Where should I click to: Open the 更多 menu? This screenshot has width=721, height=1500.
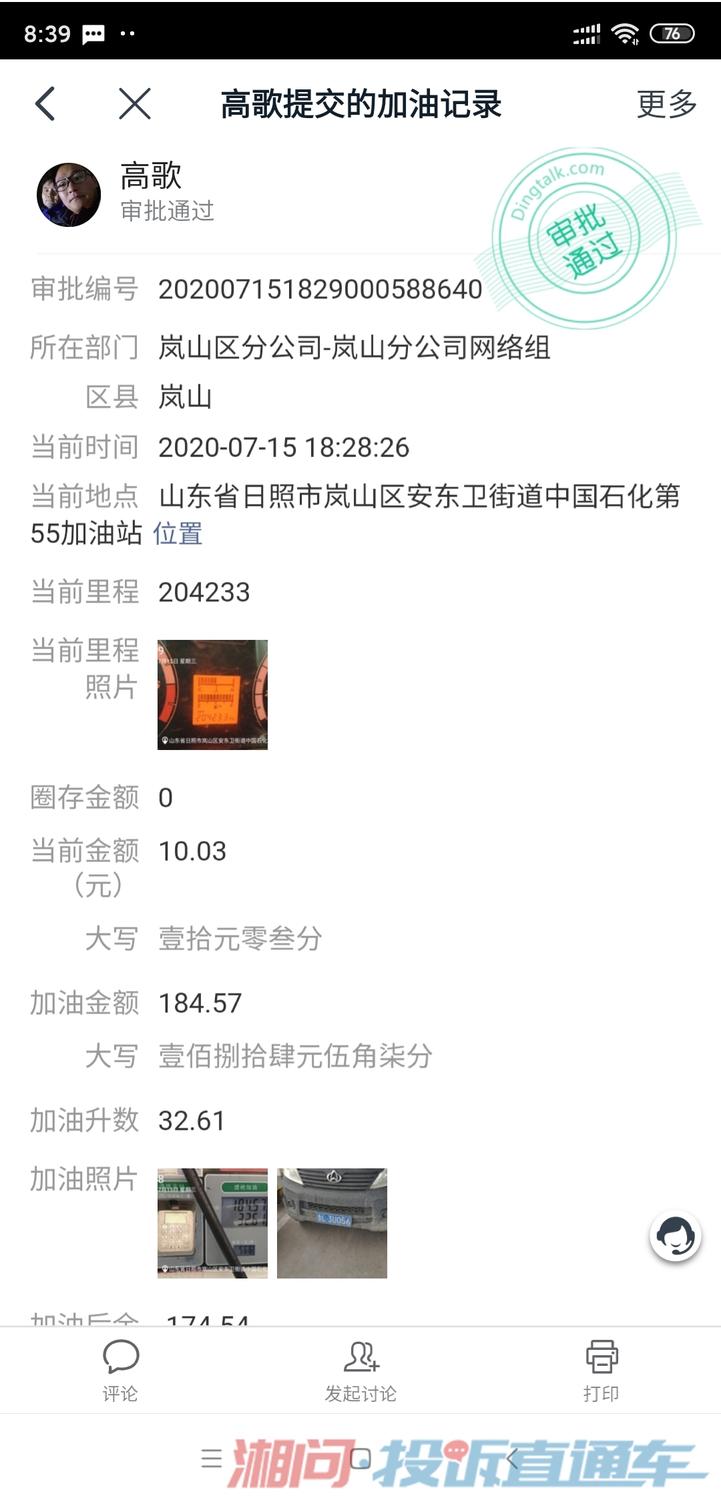pyautogui.click(x=666, y=104)
